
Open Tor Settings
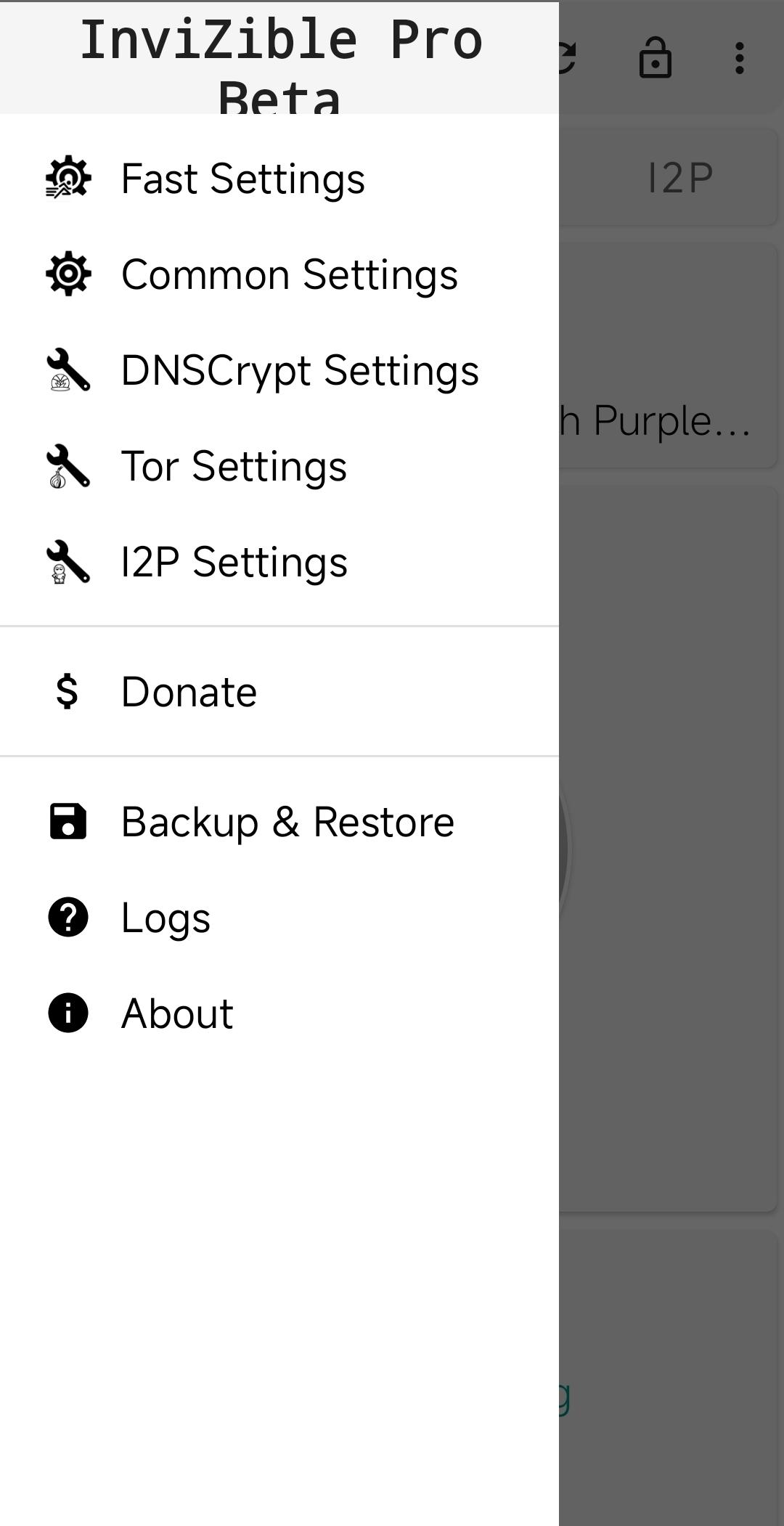pyautogui.click(x=279, y=466)
